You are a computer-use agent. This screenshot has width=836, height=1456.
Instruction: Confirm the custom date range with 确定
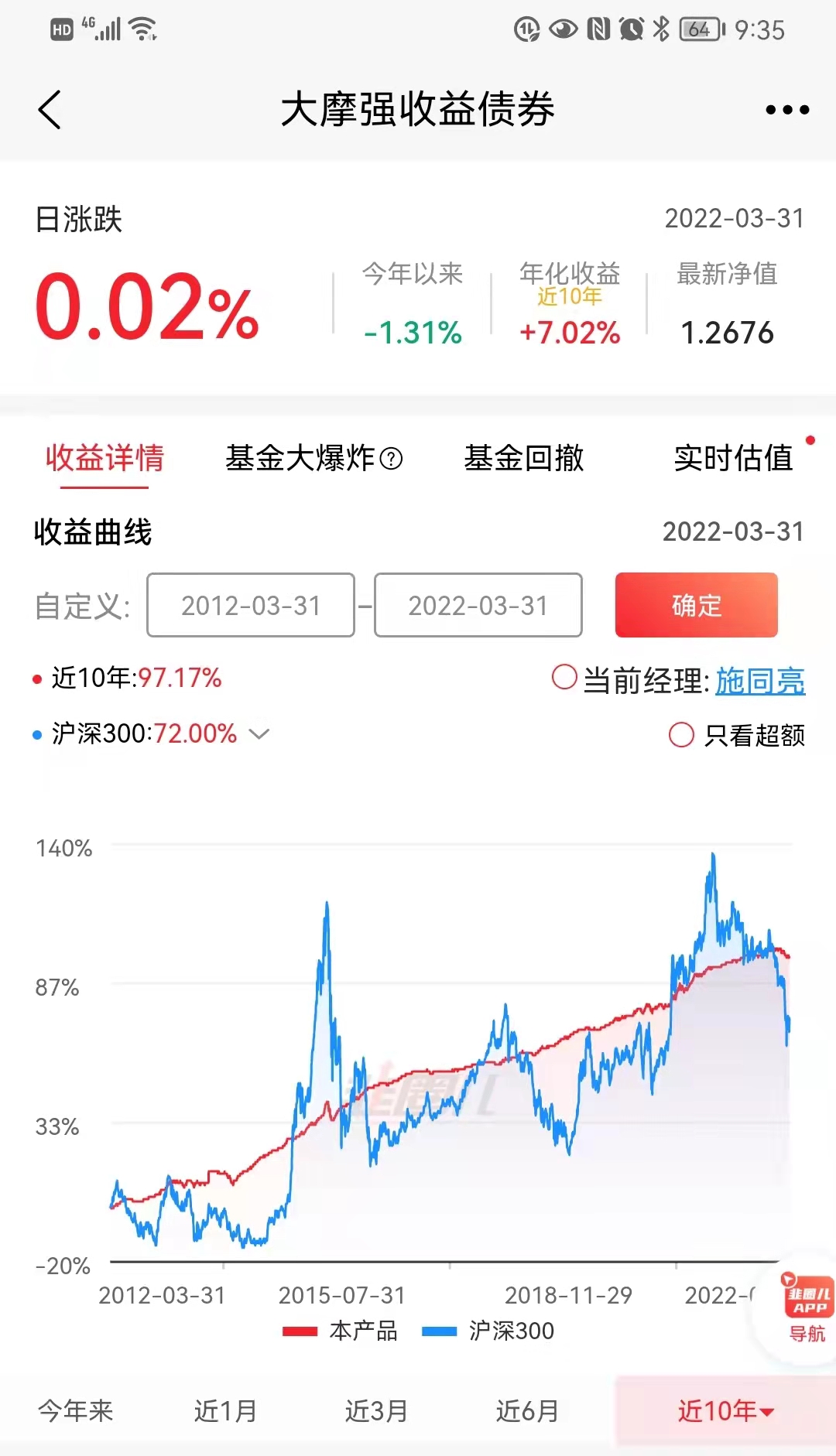(696, 605)
